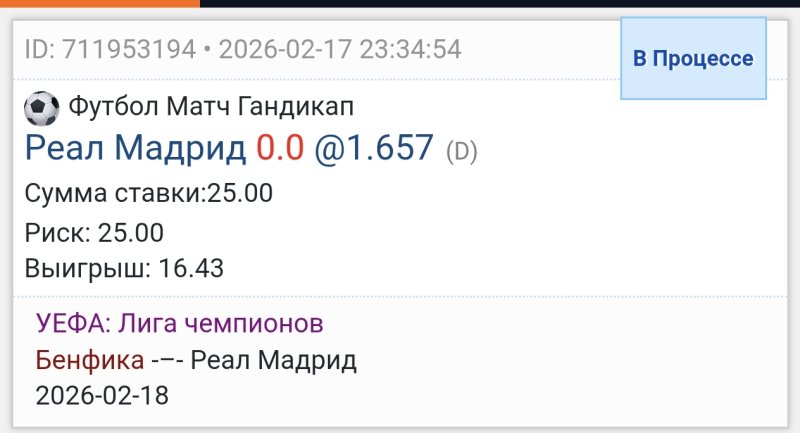Open the Реал Мадрид handicap bet card
Viewport: 800px width, 433px height.
click(x=250, y=149)
